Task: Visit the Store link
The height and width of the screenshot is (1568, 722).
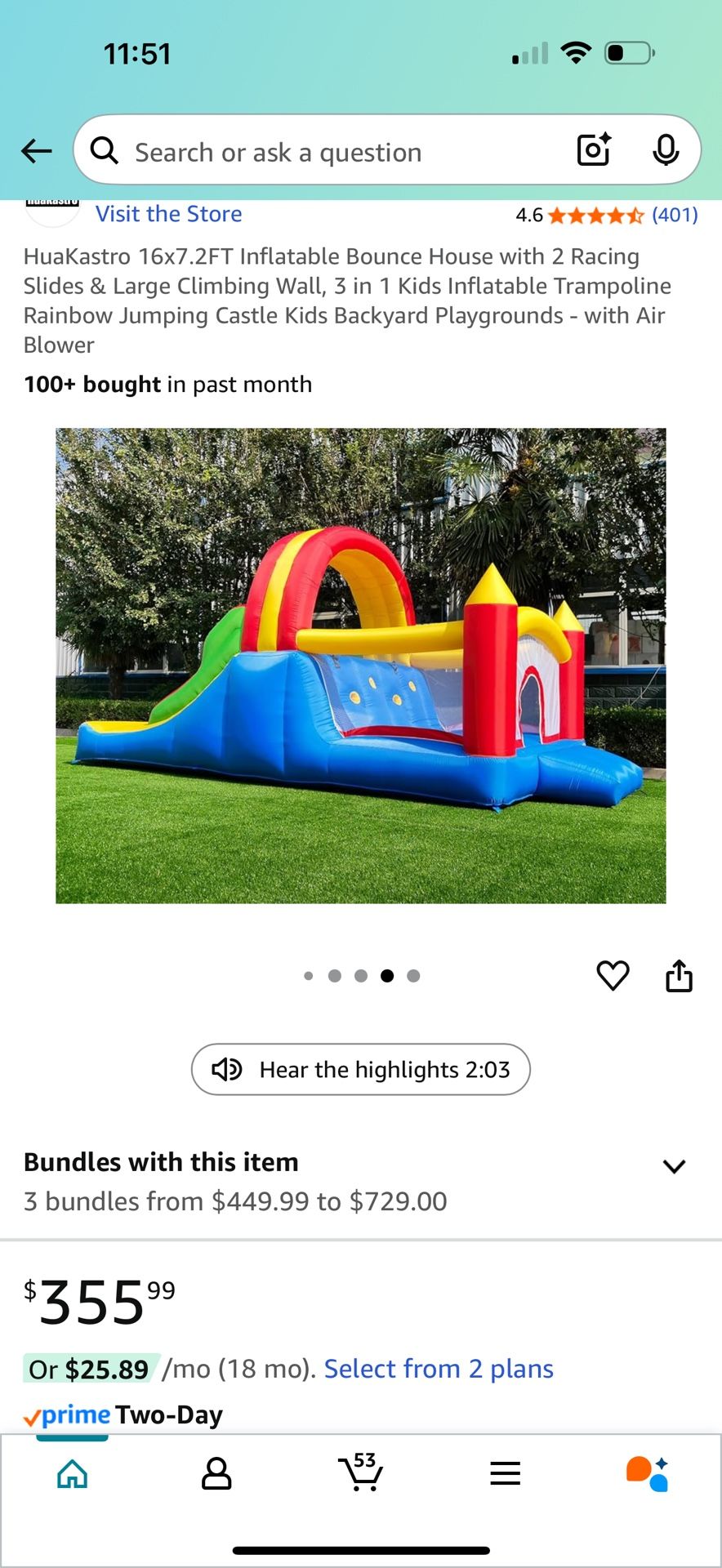Action: [x=169, y=214]
